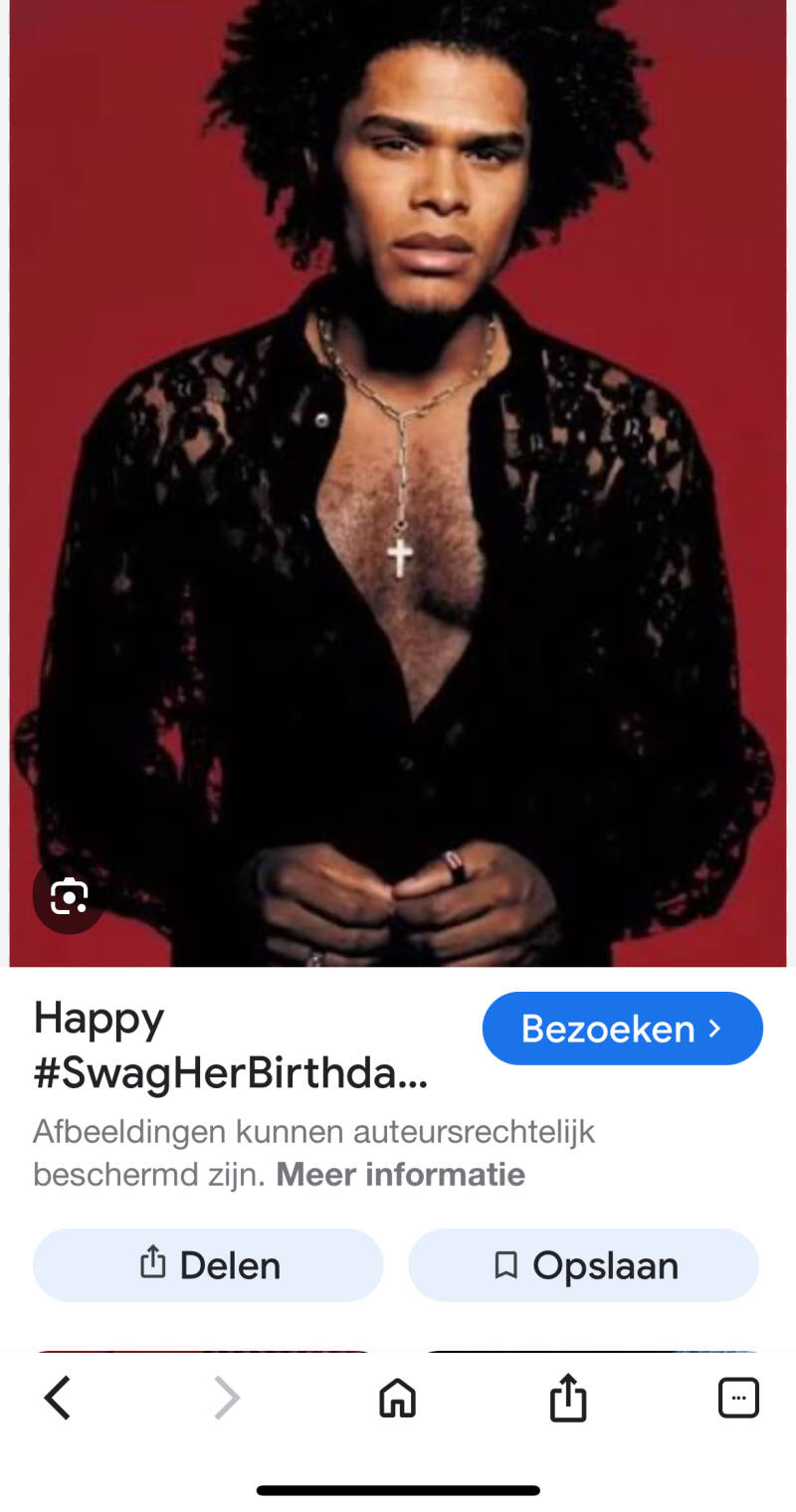Save the image with Opslaan
This screenshot has width=796, height=1512.
[584, 1265]
